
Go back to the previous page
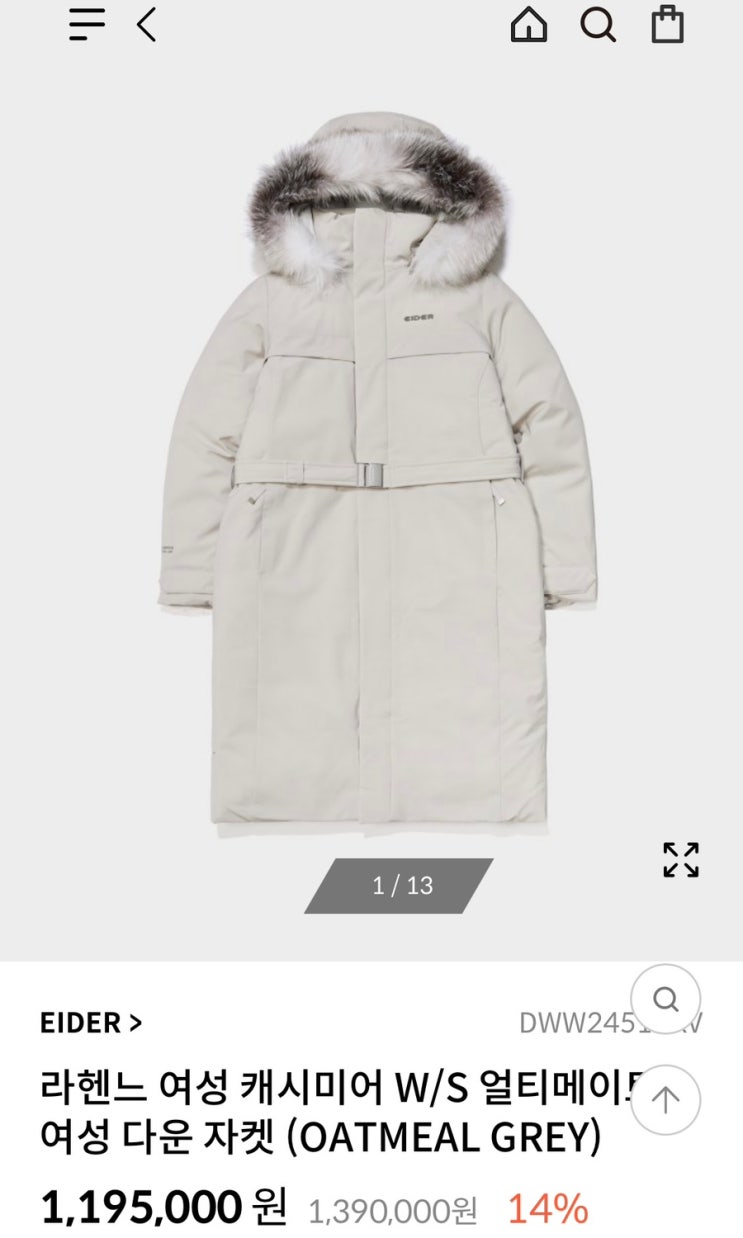tap(146, 24)
